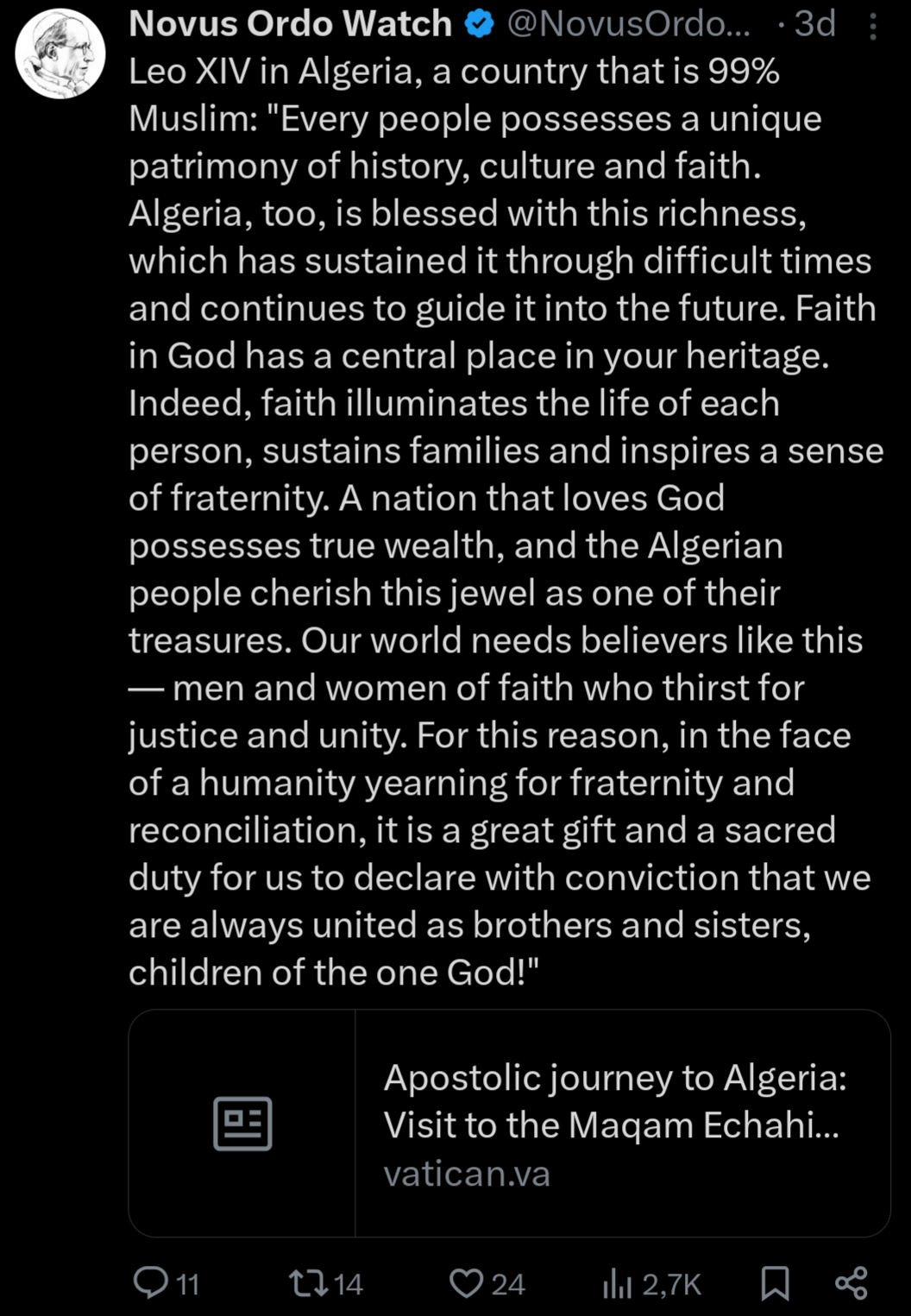
Task: Like the Novus Ordo Watch post
Action: click(467, 1282)
